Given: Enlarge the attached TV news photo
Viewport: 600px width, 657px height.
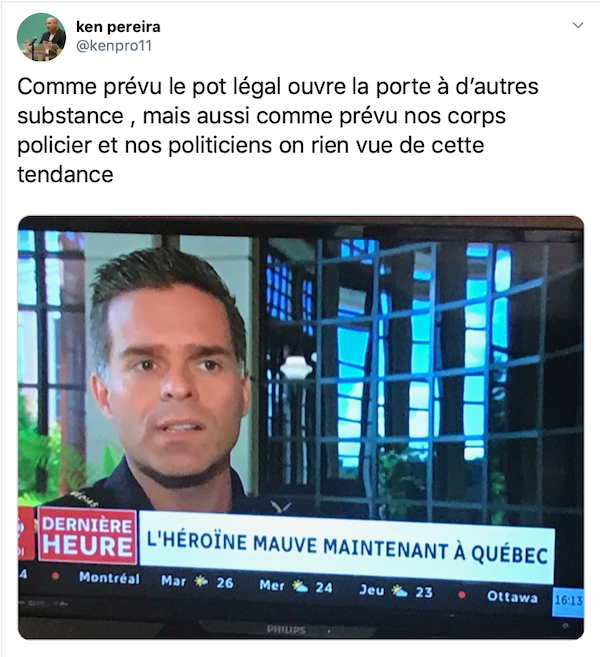Looking at the screenshot, I should point(300,425).
